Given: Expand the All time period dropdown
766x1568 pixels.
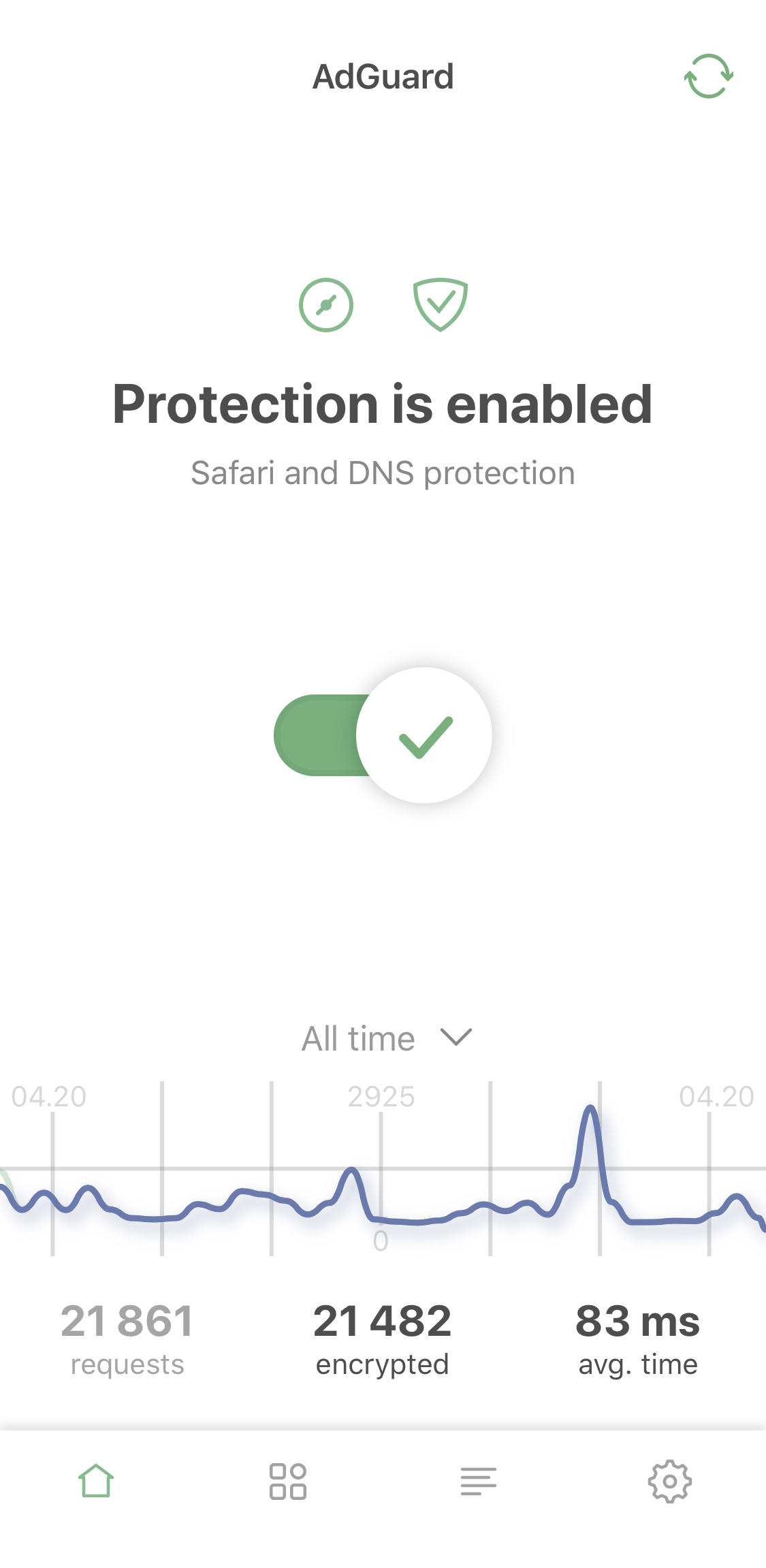Looking at the screenshot, I should pos(385,1039).
